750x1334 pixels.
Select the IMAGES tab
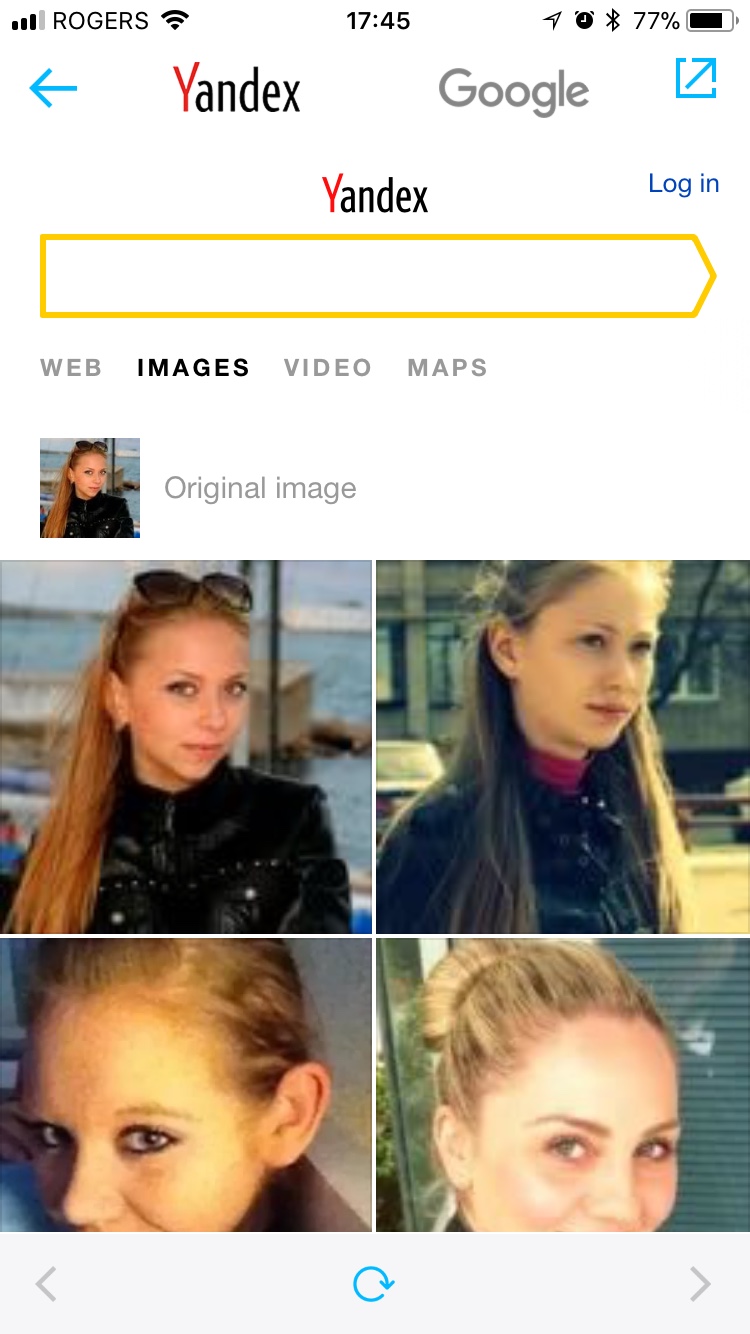(193, 368)
